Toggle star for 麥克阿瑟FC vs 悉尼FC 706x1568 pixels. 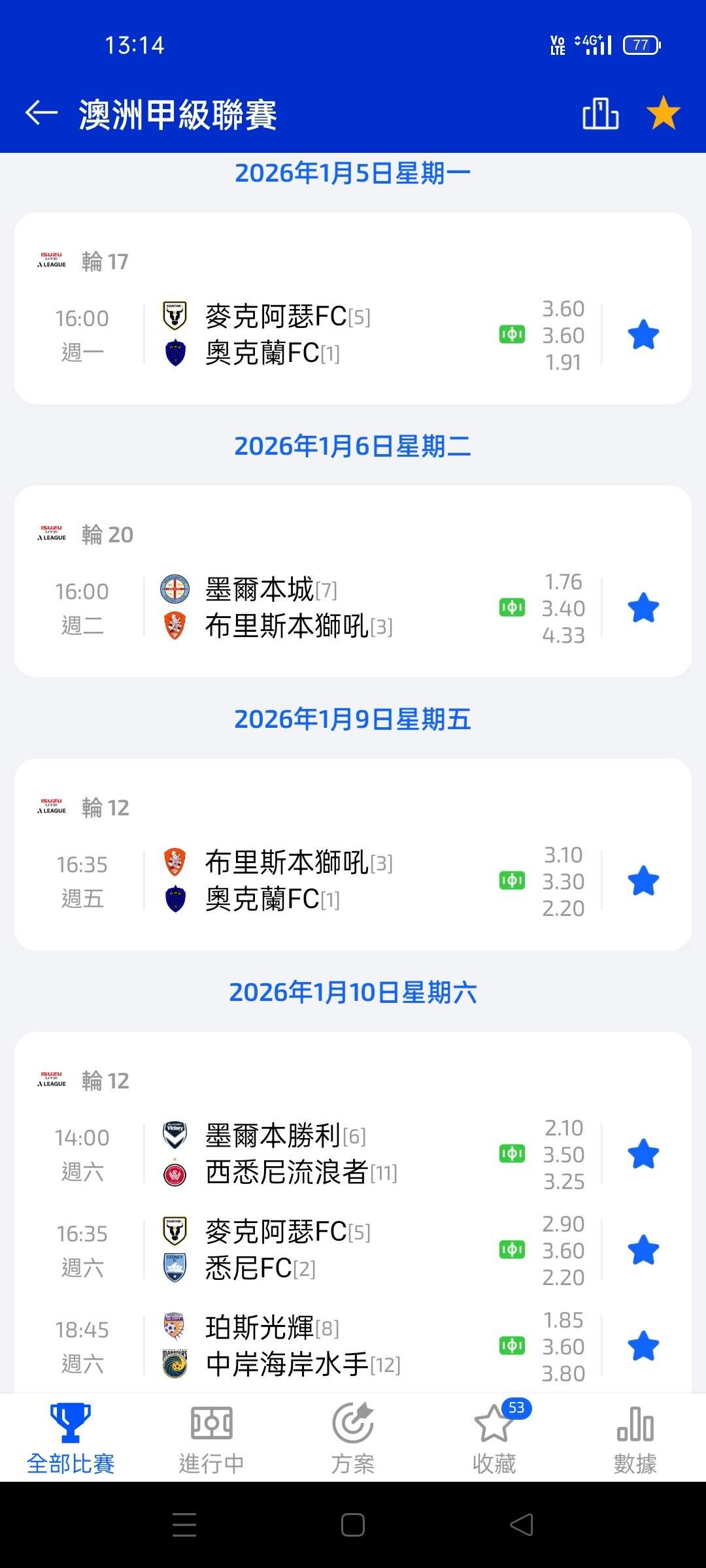coord(643,1250)
